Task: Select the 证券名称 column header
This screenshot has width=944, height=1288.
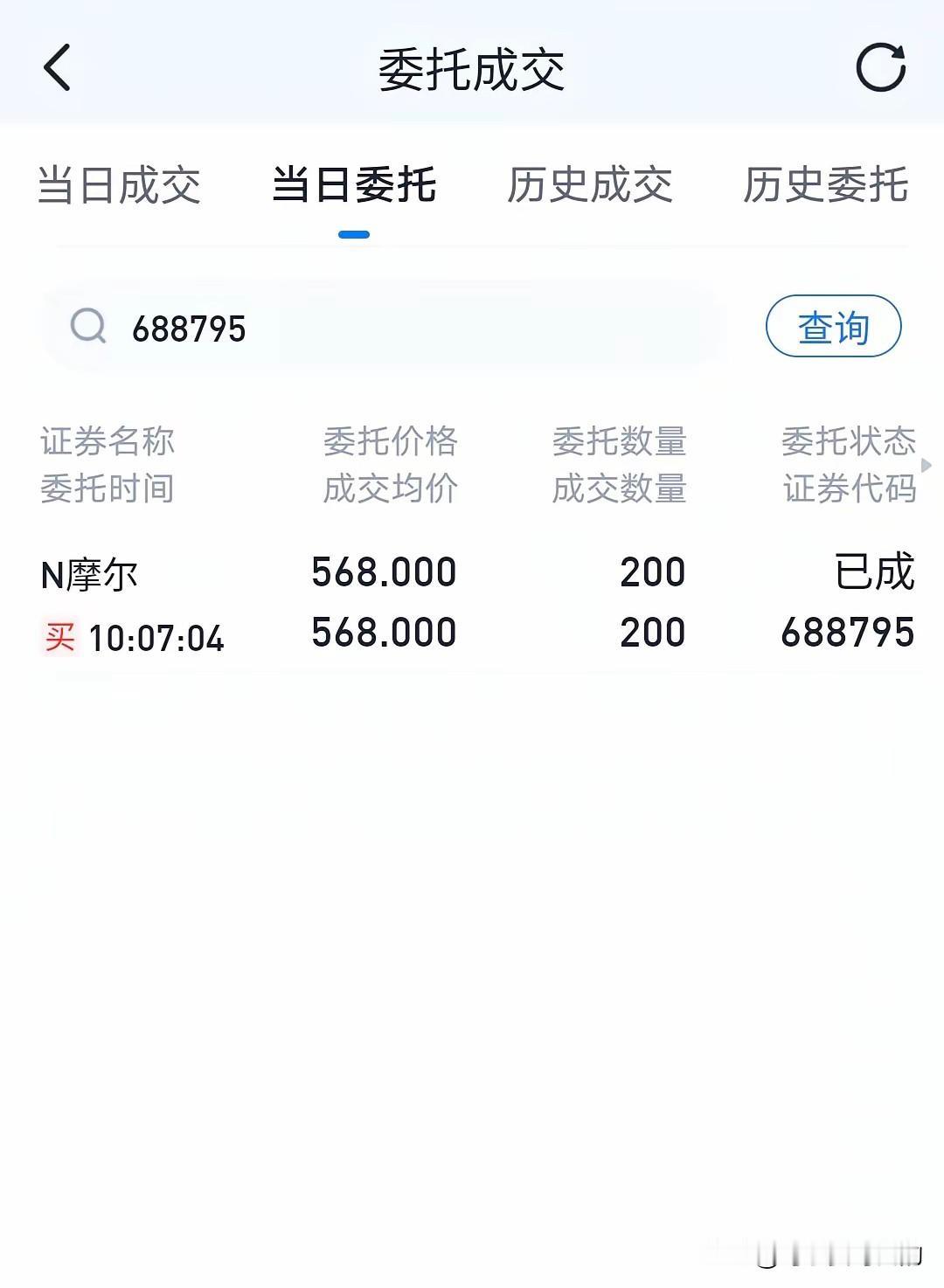Action: [107, 442]
